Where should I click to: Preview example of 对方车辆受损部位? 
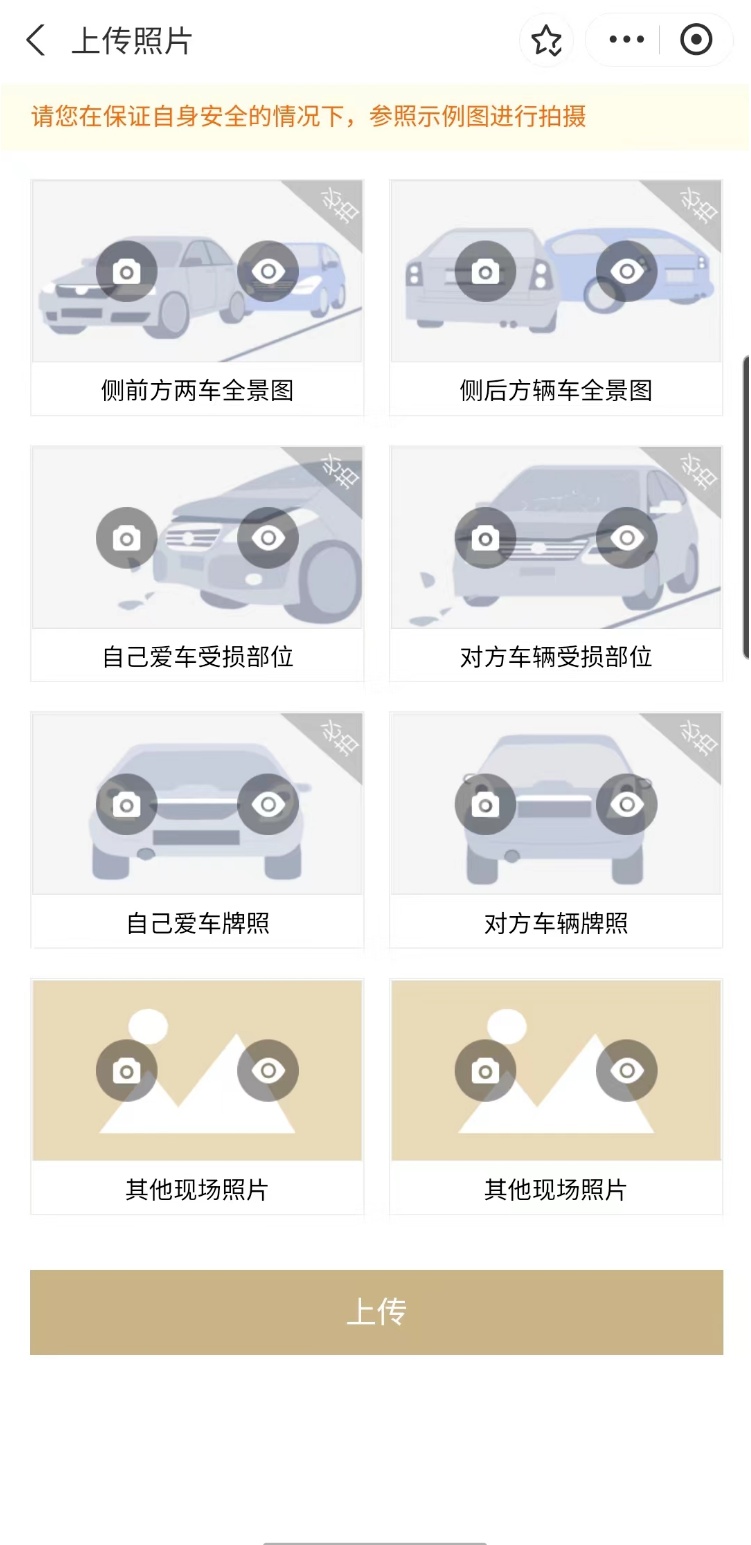tap(627, 538)
